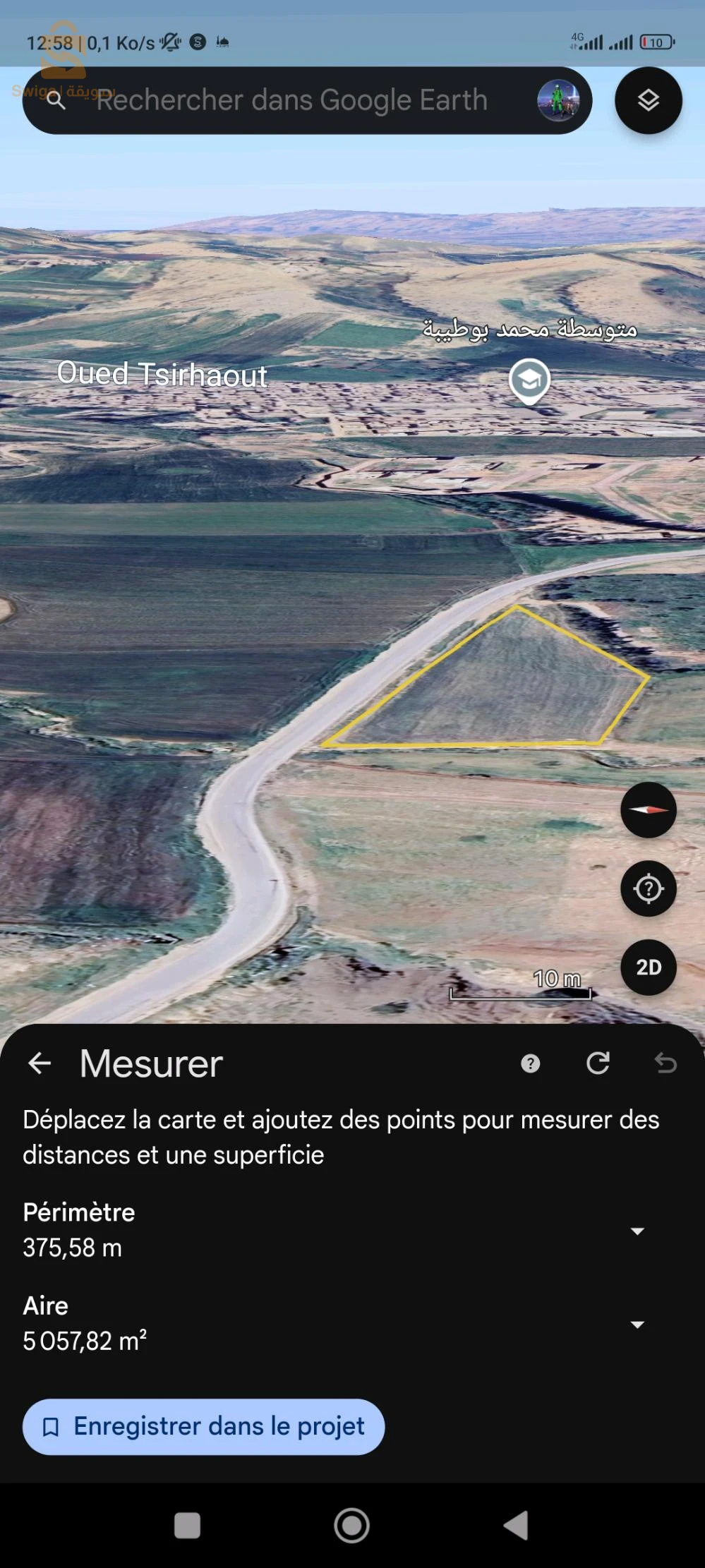Open the measurement help icon
This screenshot has height=1568, width=705.
tap(530, 1063)
